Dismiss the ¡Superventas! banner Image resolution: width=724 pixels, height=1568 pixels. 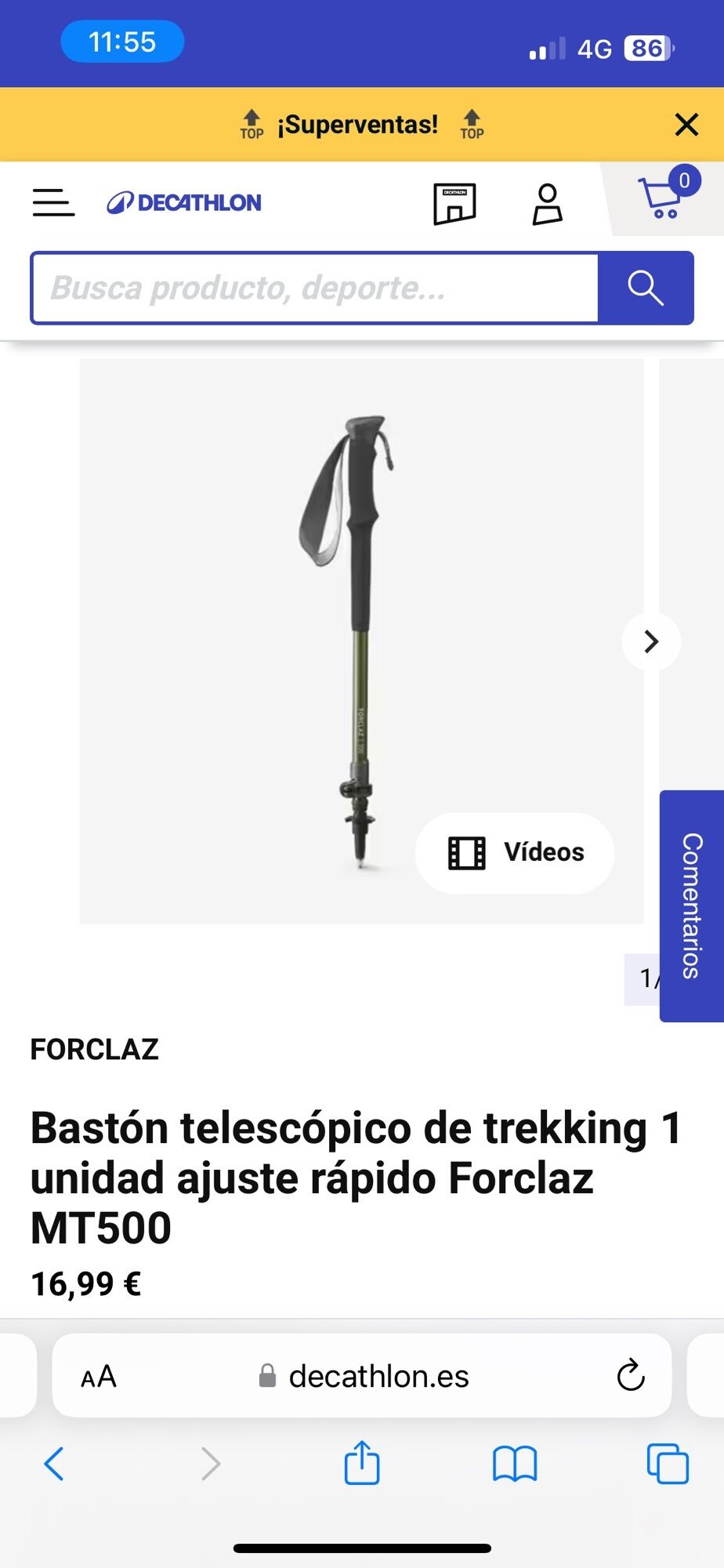coord(686,124)
